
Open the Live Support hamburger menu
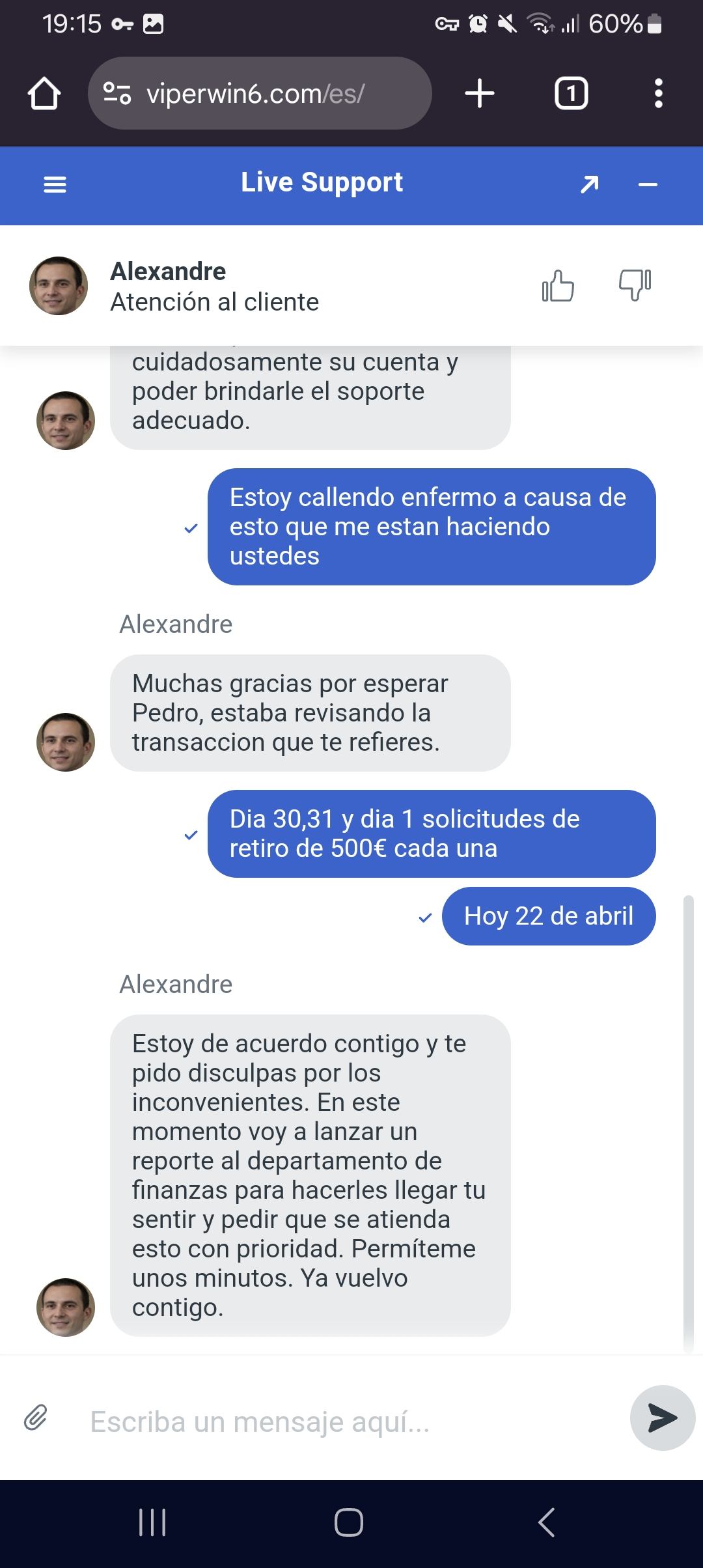(55, 185)
